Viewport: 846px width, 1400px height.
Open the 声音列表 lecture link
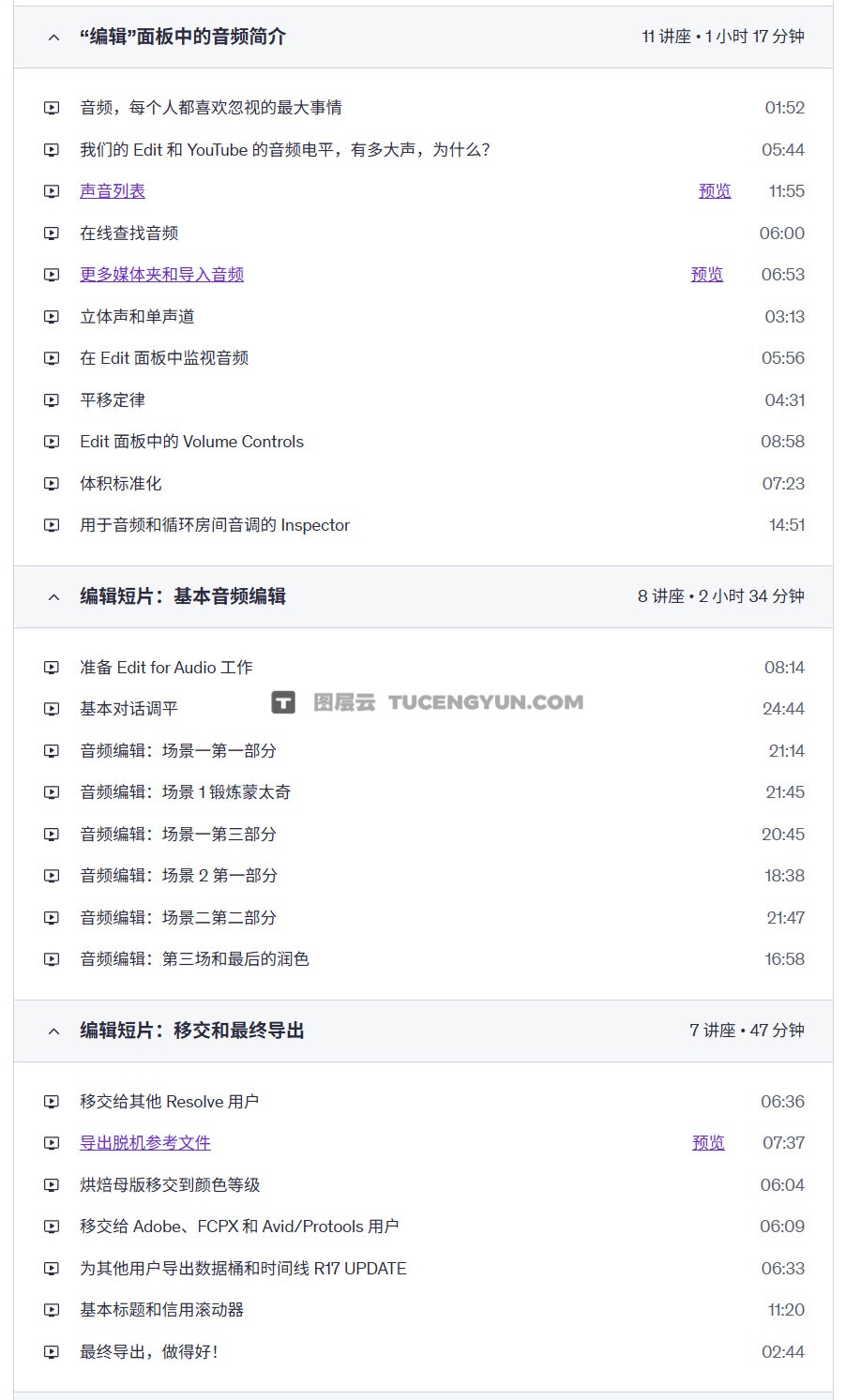coord(113,191)
